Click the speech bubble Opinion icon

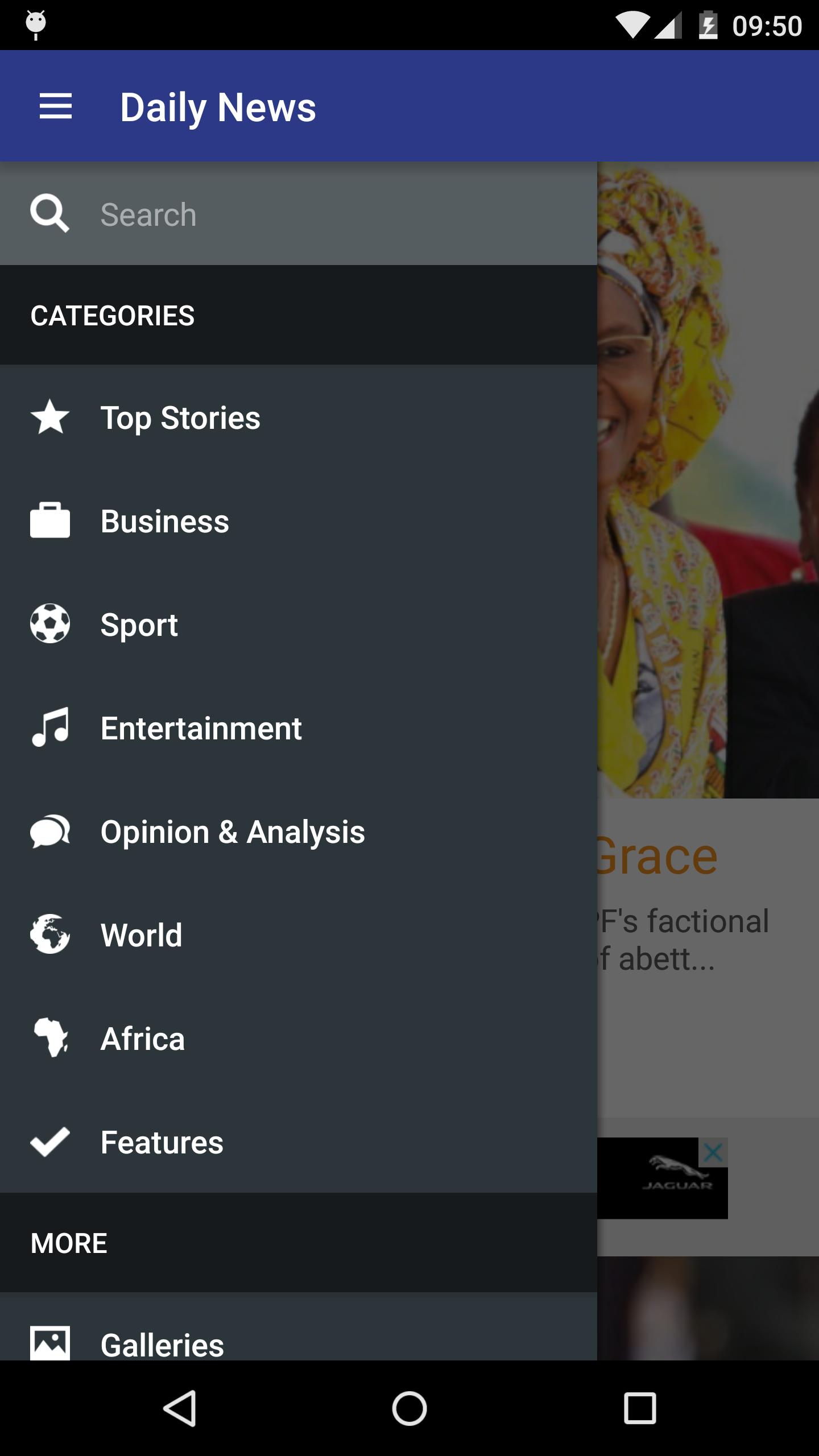(50, 832)
